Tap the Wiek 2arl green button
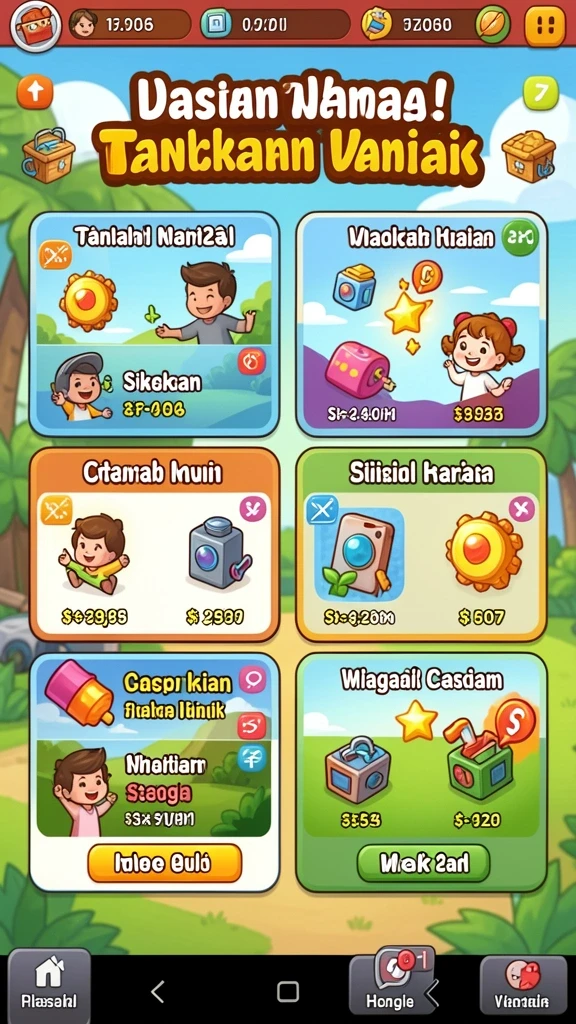The height and width of the screenshot is (1024, 576). [x=423, y=863]
